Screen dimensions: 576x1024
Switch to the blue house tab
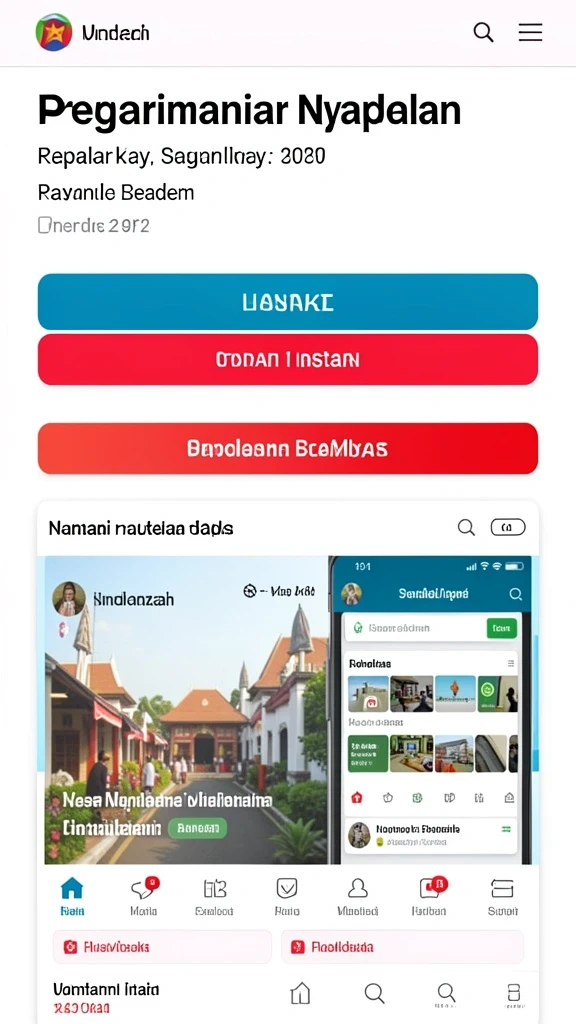[x=72, y=897]
